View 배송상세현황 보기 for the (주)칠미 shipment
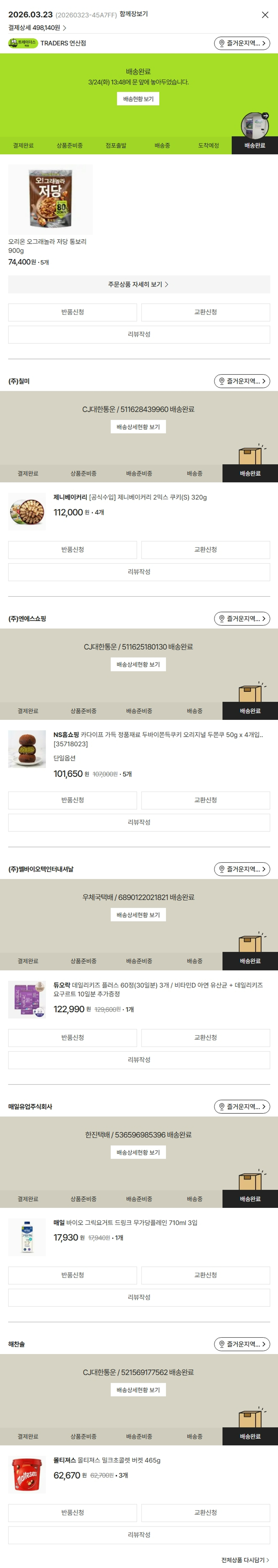278x1568 pixels. tap(138, 427)
